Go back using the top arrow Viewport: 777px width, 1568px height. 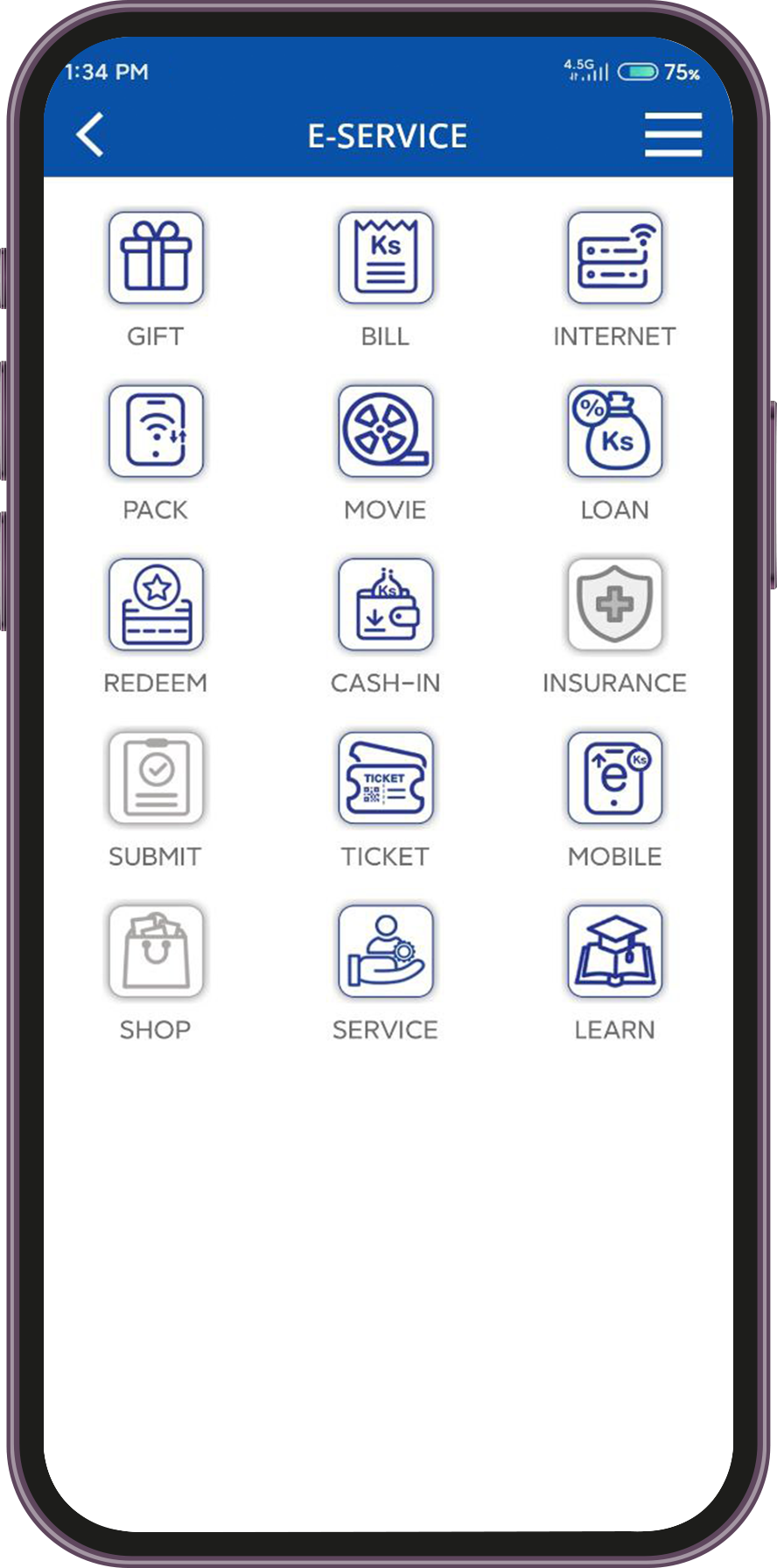coord(90,135)
